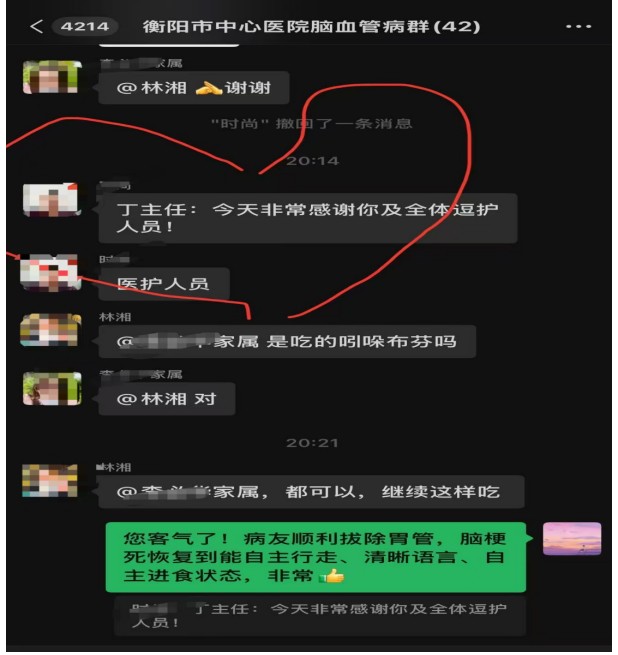Open the group chat overflow menu

tap(578, 27)
